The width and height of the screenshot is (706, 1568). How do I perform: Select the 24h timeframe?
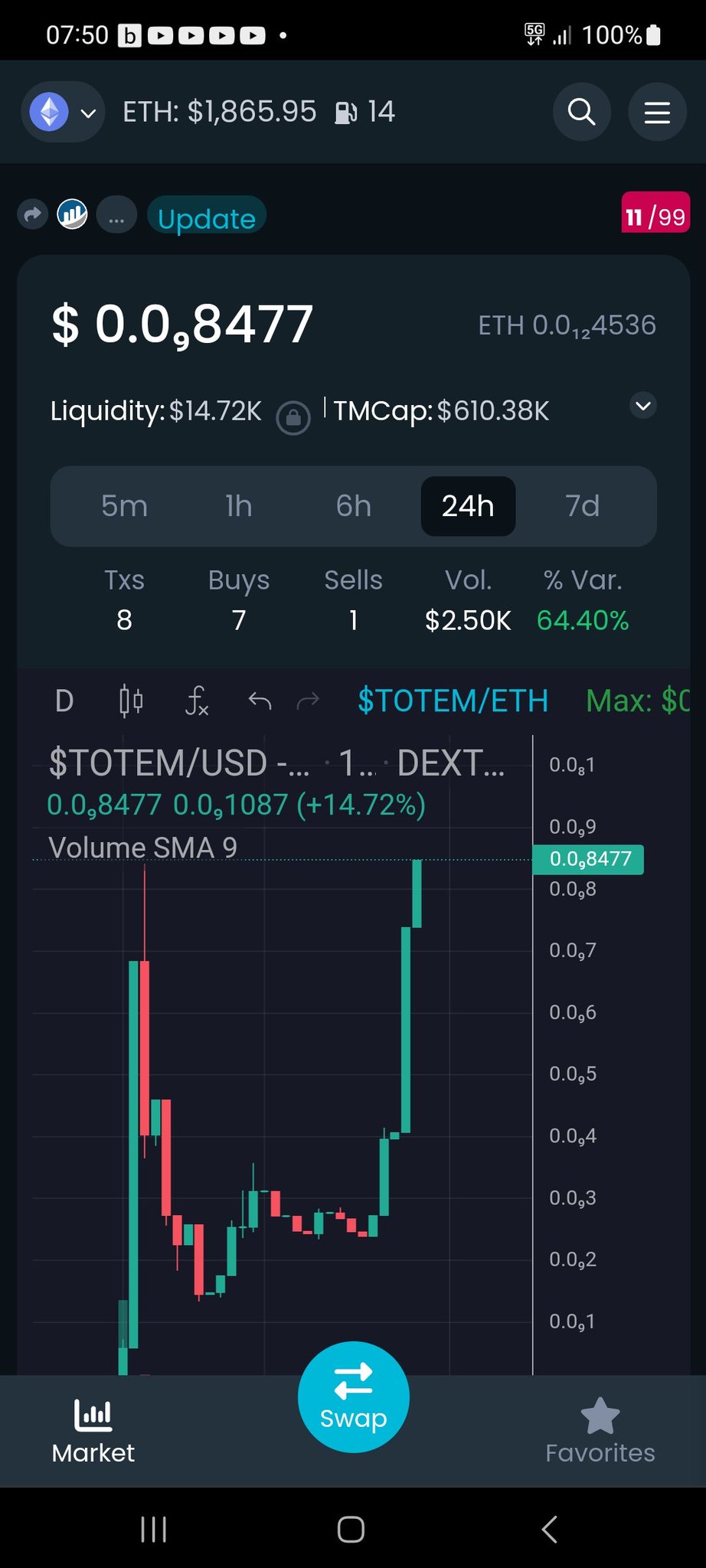[468, 506]
